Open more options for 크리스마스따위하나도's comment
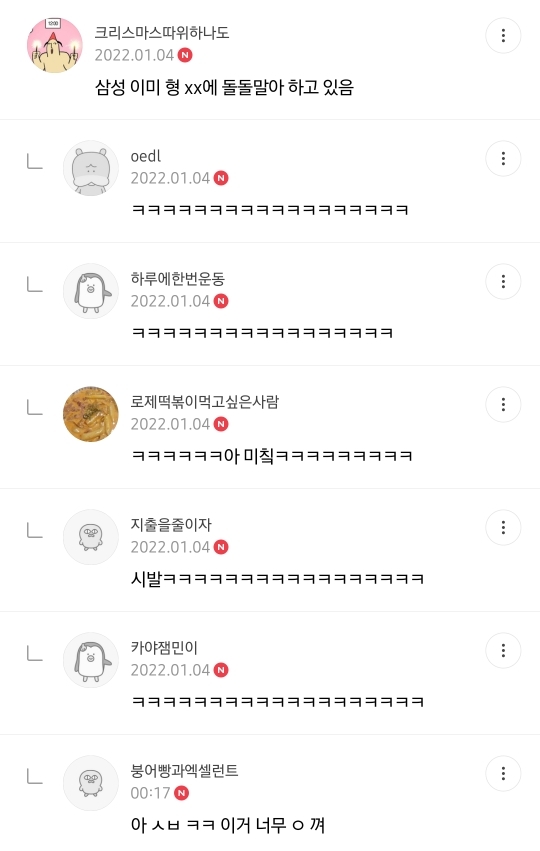The width and height of the screenshot is (540, 851). [503, 35]
